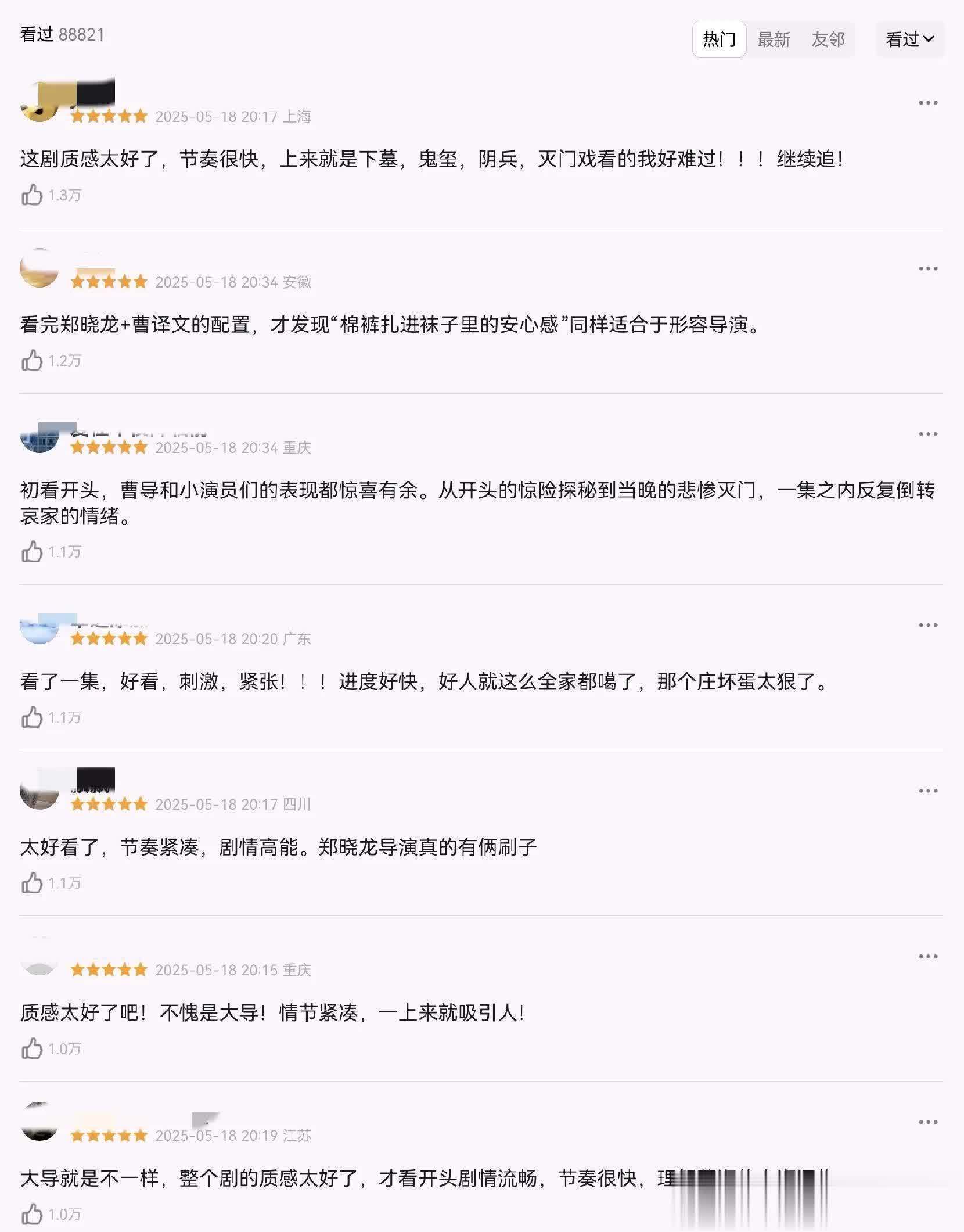This screenshot has width=964, height=1232.
Task: Switch to the 最新 tab
Action: [773, 39]
